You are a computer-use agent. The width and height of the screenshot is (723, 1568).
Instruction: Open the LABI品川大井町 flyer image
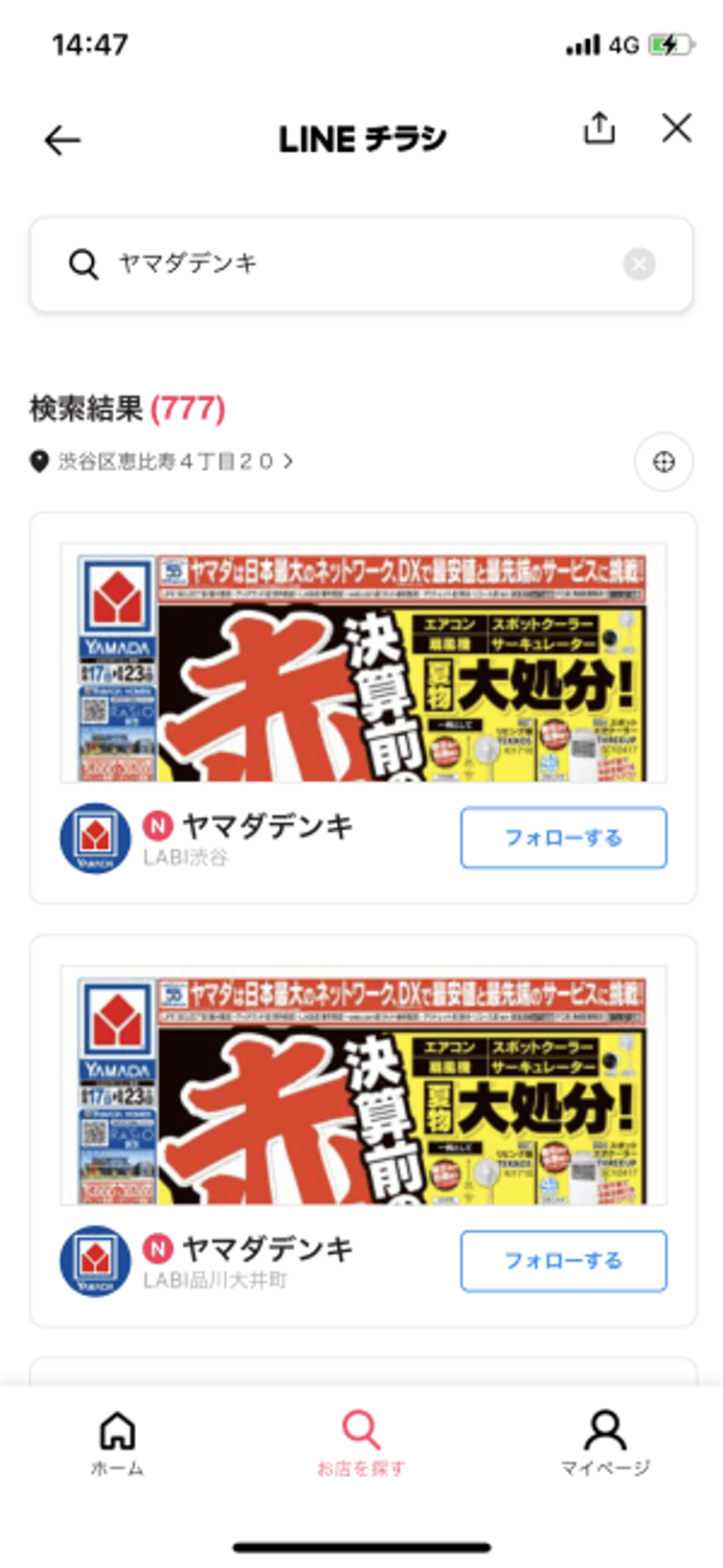[x=363, y=1085]
